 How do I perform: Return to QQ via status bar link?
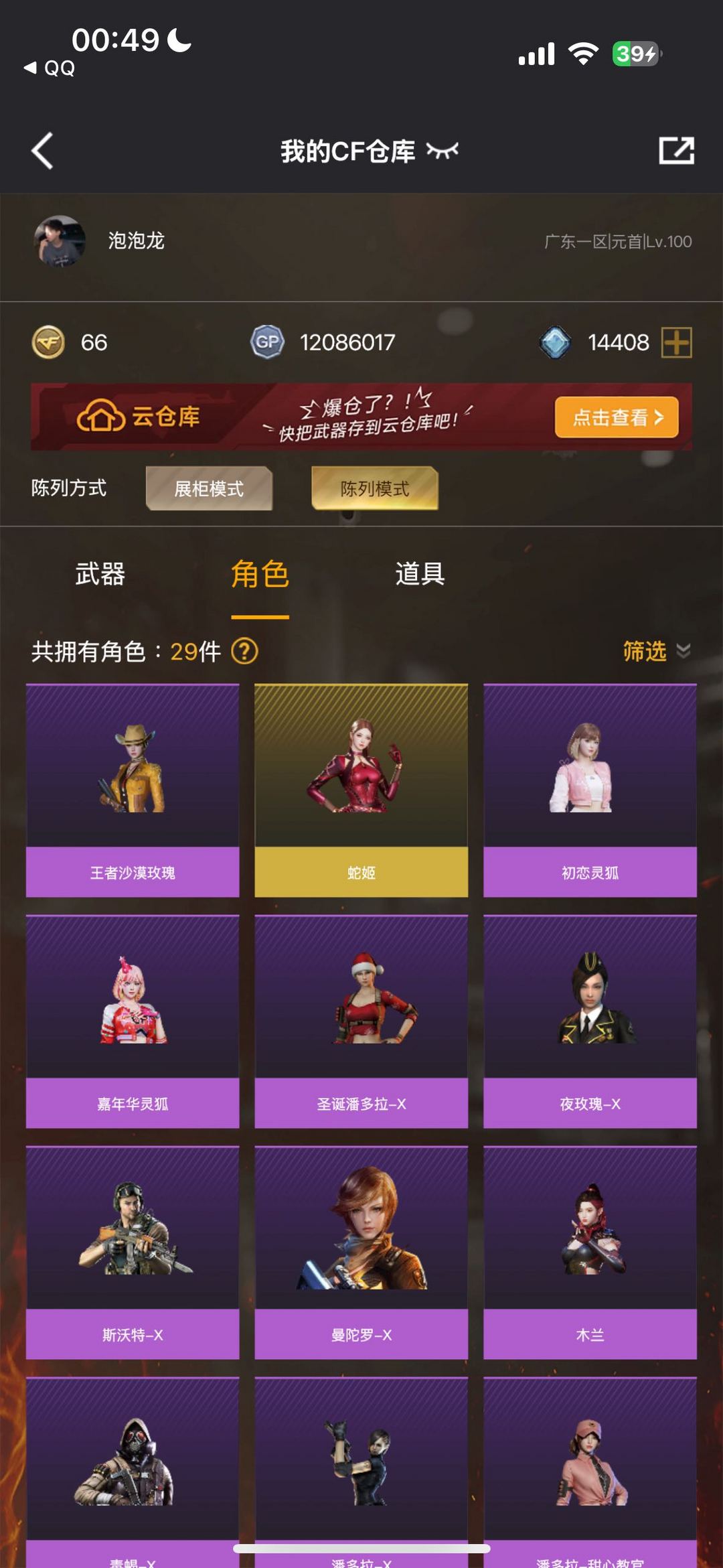click(50, 68)
